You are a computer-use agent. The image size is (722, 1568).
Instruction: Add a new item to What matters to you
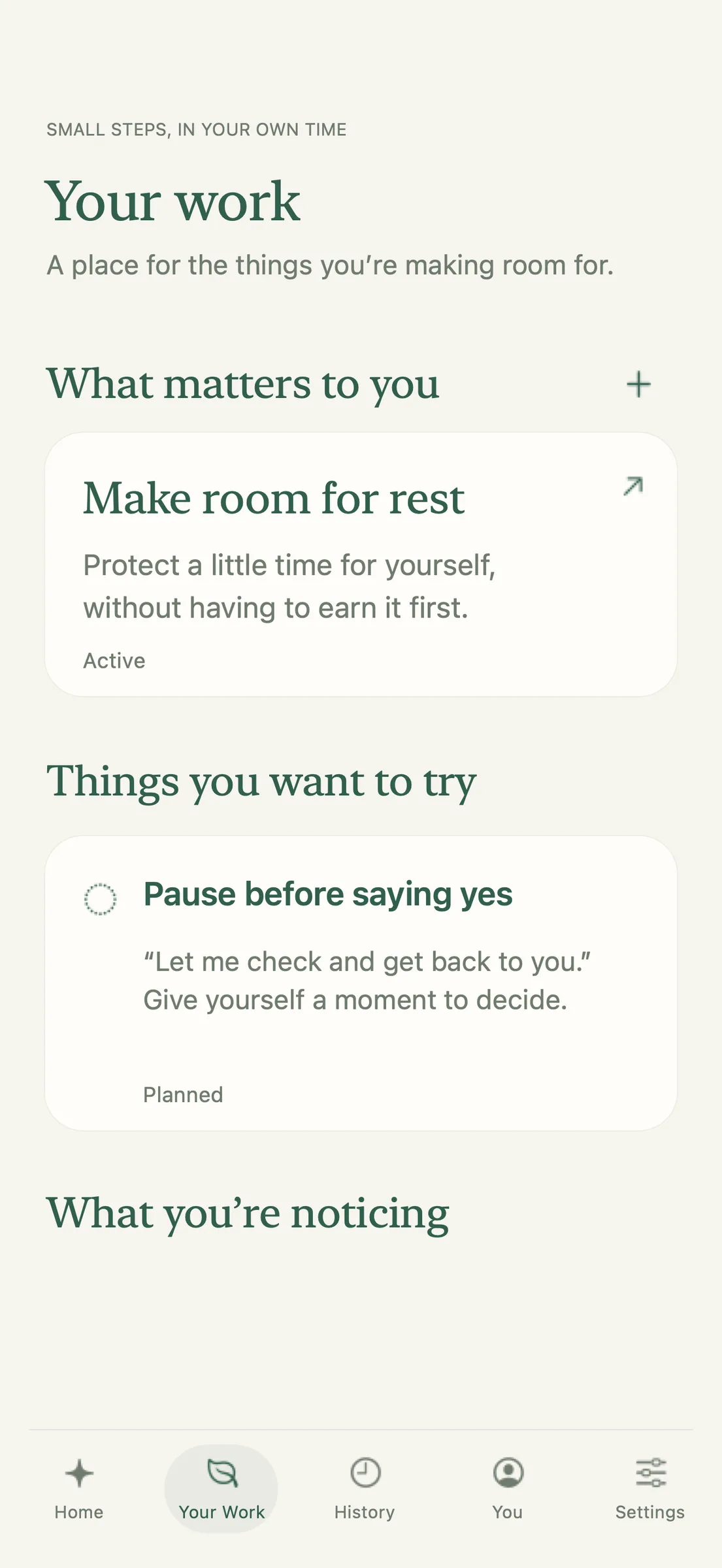[x=638, y=384]
